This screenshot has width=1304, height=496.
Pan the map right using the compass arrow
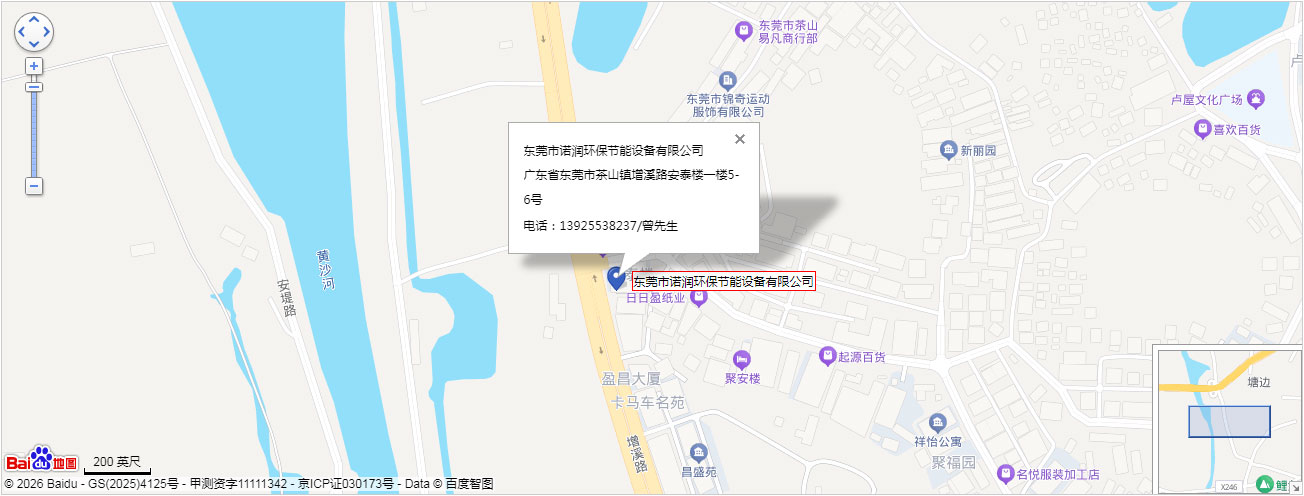46,32
